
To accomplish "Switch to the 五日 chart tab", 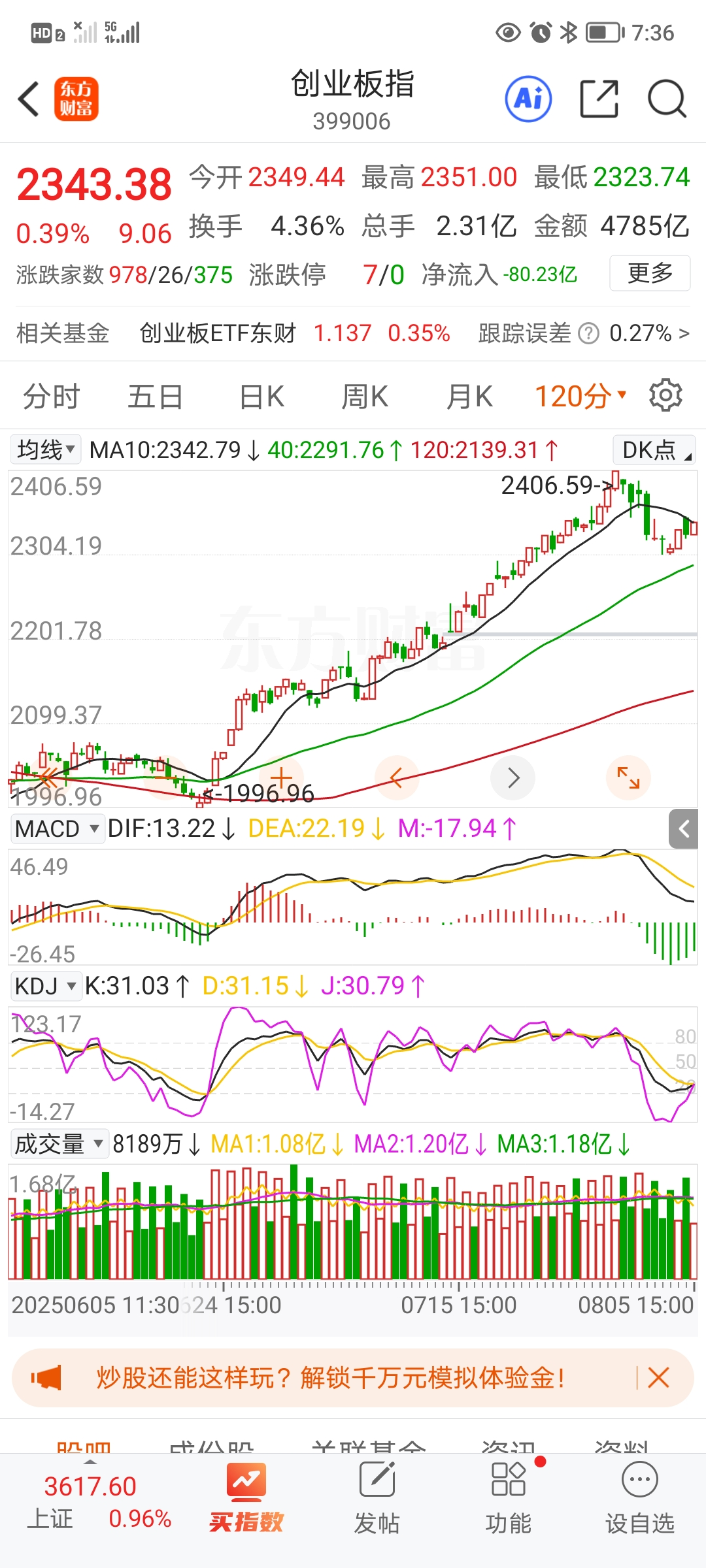I will point(155,397).
